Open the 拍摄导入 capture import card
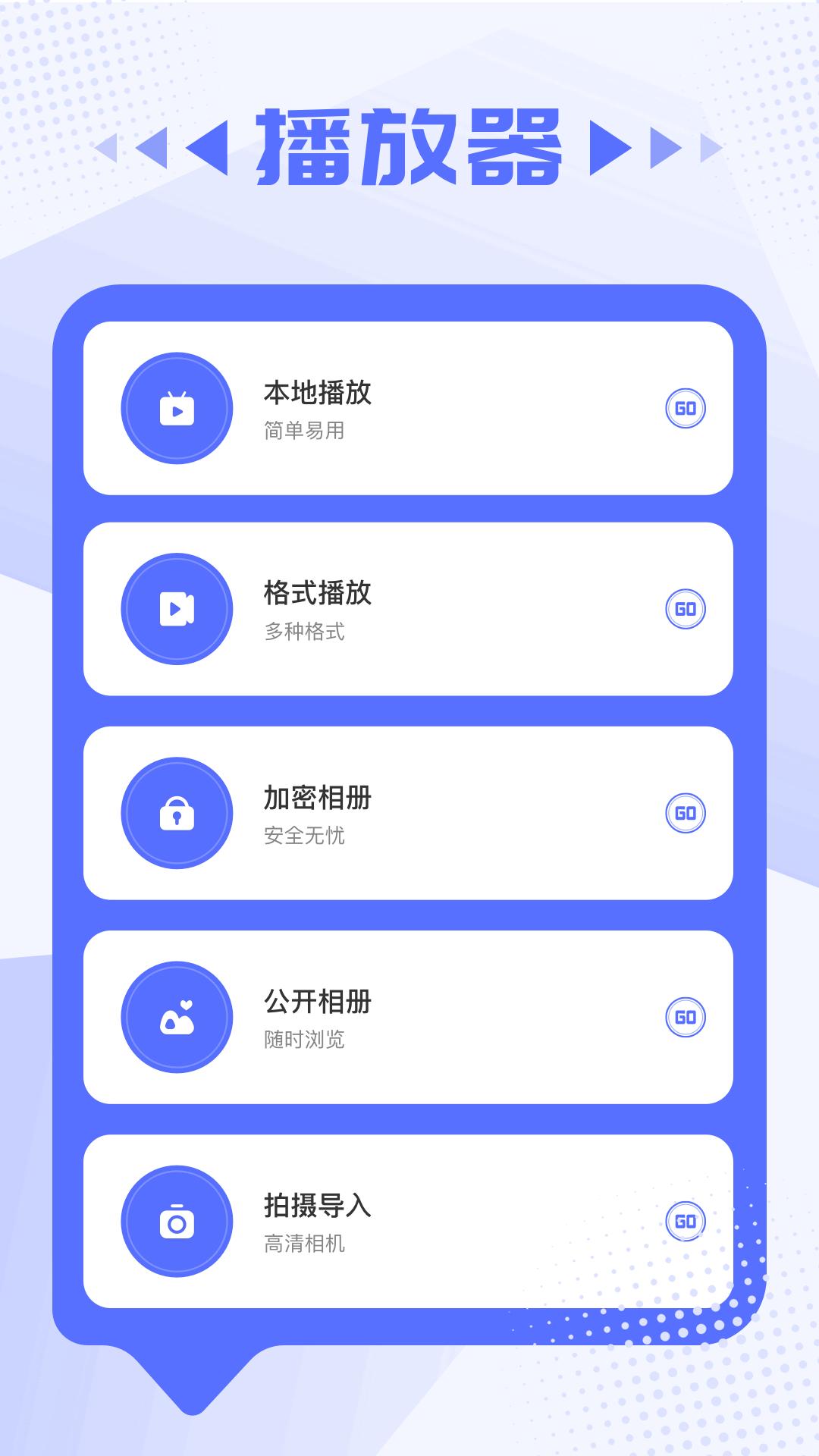Image resolution: width=819 pixels, height=1456 pixels. (x=409, y=1221)
